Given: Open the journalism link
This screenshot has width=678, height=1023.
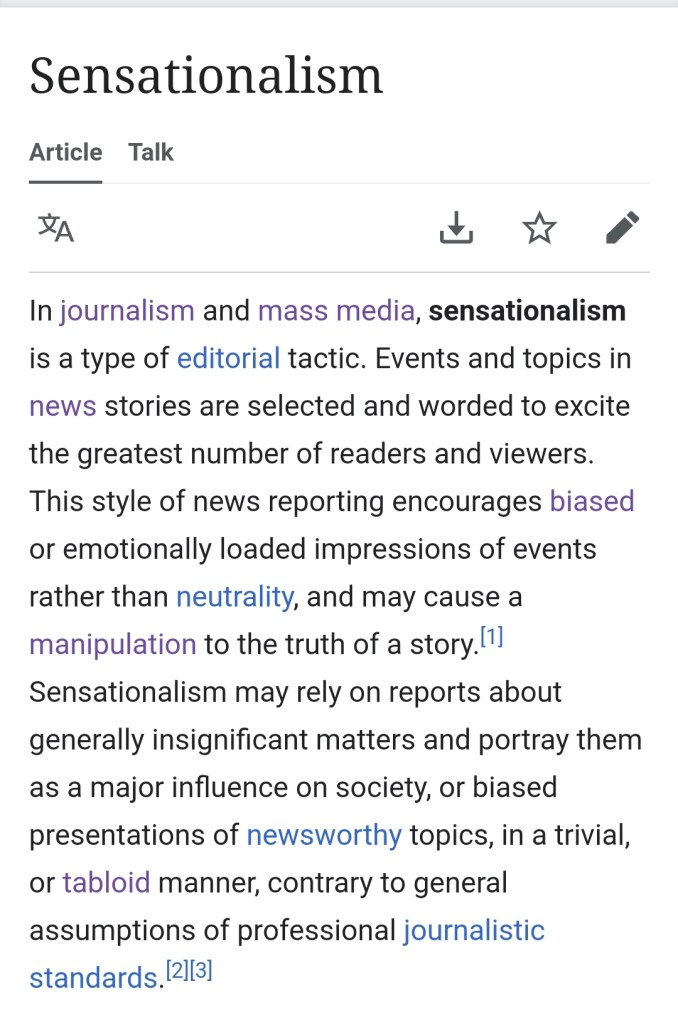Looking at the screenshot, I should (x=127, y=311).
